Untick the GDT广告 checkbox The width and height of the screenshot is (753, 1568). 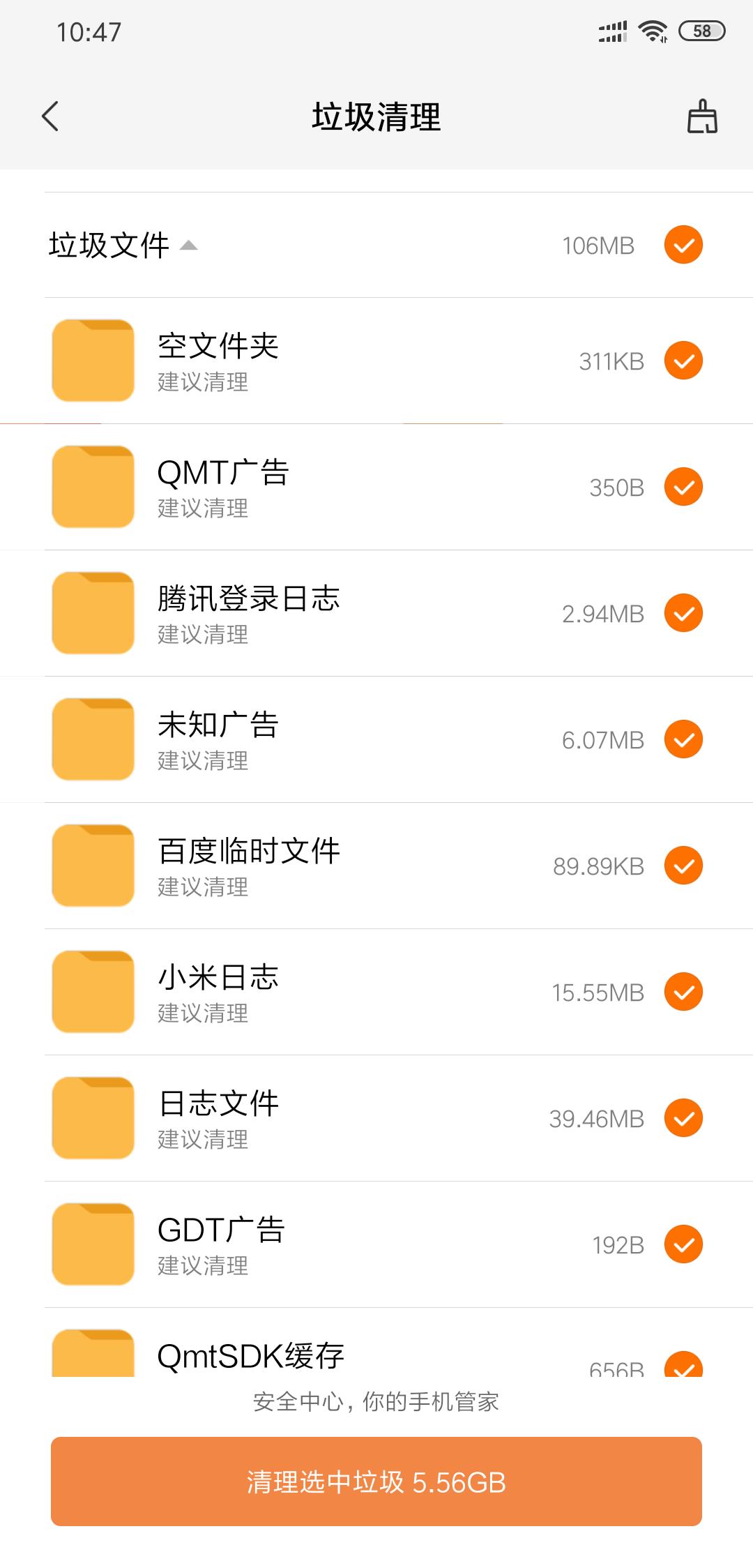click(683, 1244)
